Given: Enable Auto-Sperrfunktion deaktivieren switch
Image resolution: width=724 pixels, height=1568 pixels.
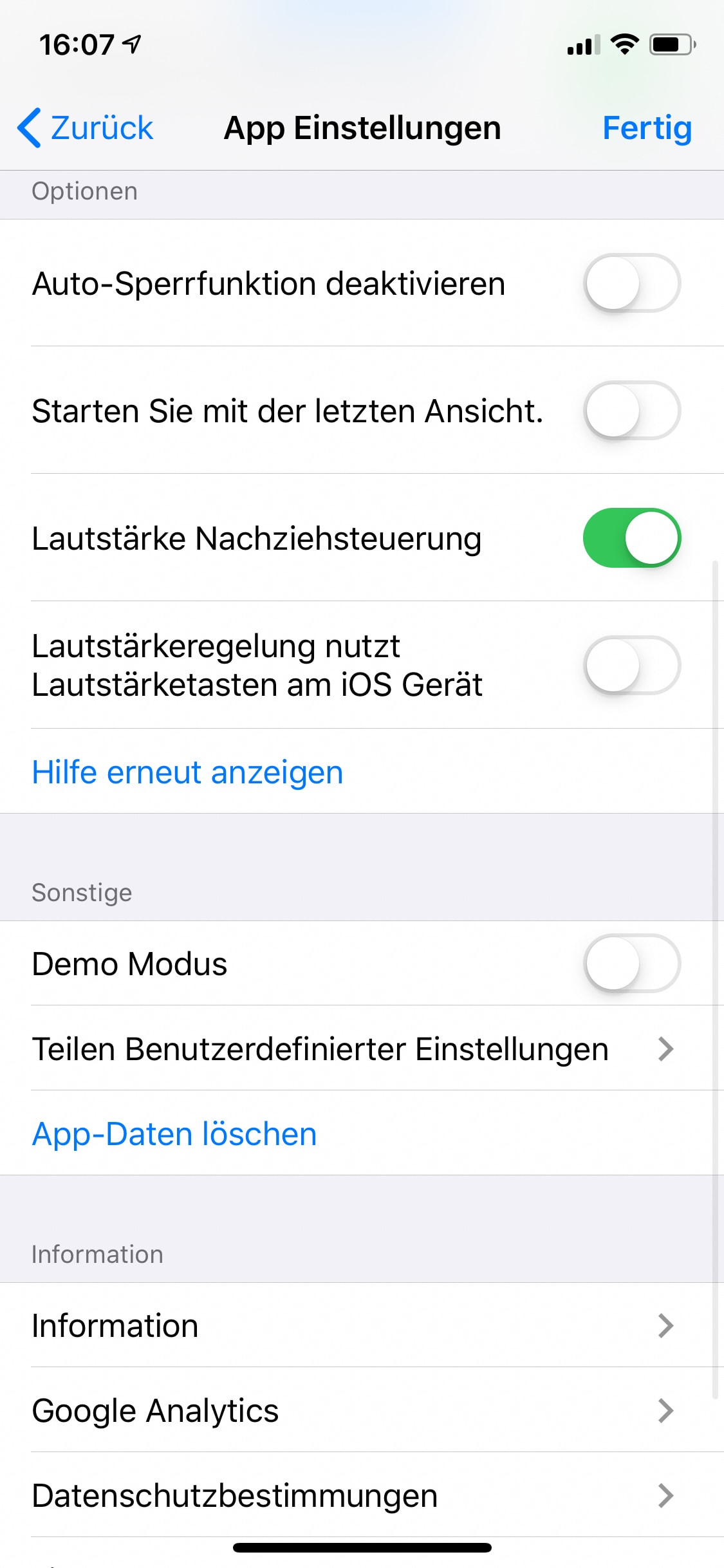Looking at the screenshot, I should coord(631,283).
